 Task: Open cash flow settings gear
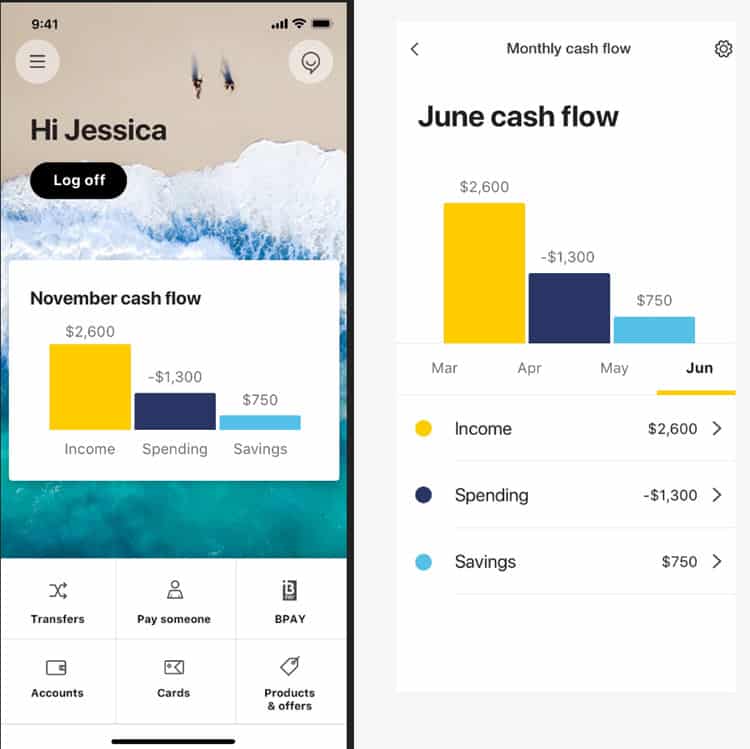click(723, 49)
